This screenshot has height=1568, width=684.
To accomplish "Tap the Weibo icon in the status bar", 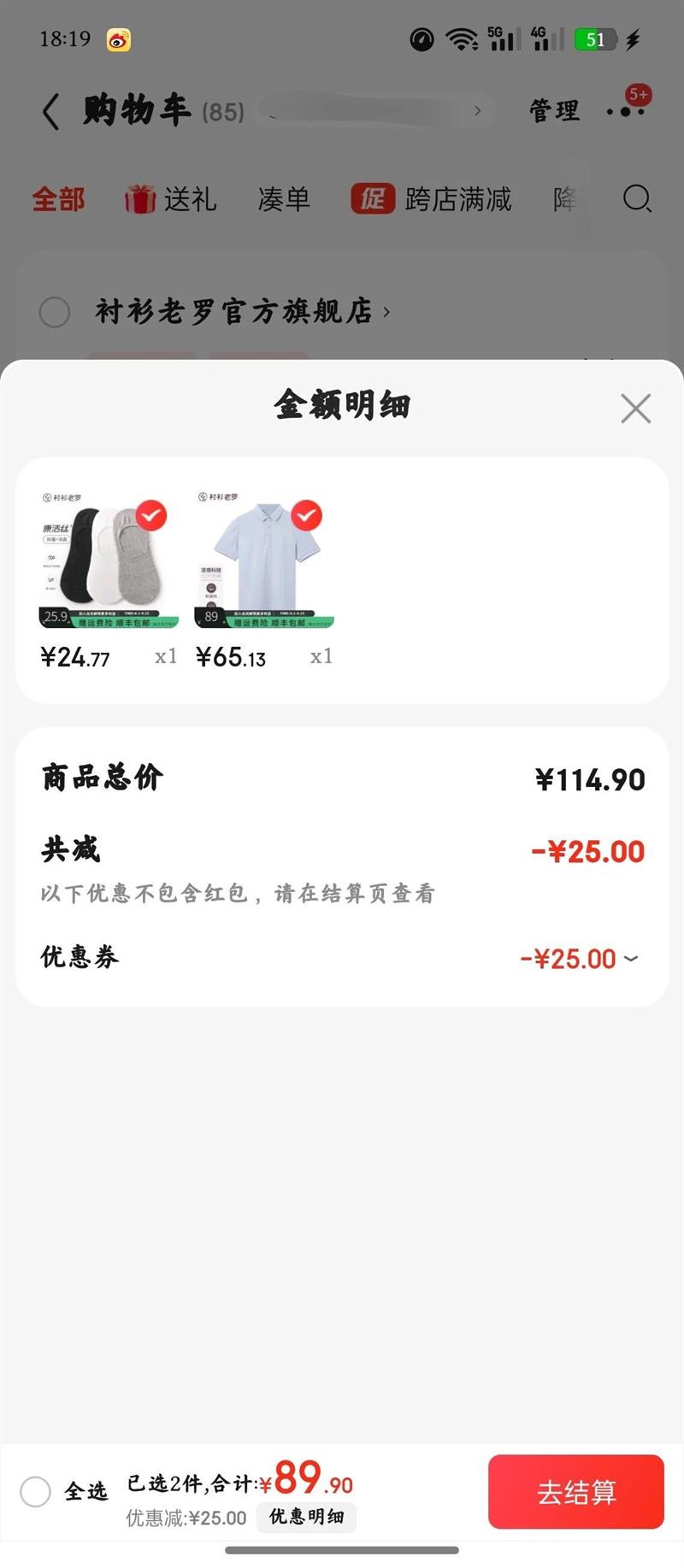I will click(119, 39).
